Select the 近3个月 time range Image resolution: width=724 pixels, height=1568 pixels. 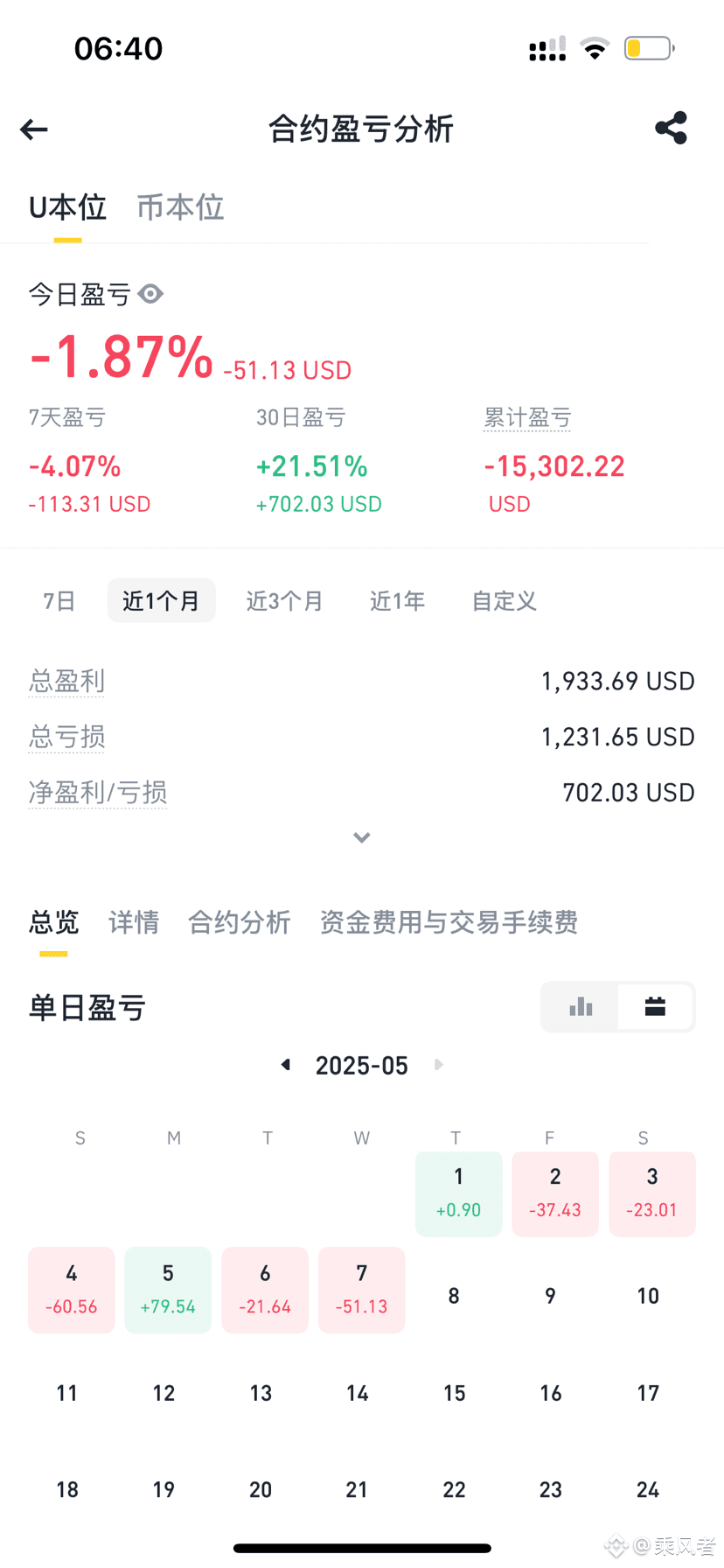click(284, 600)
